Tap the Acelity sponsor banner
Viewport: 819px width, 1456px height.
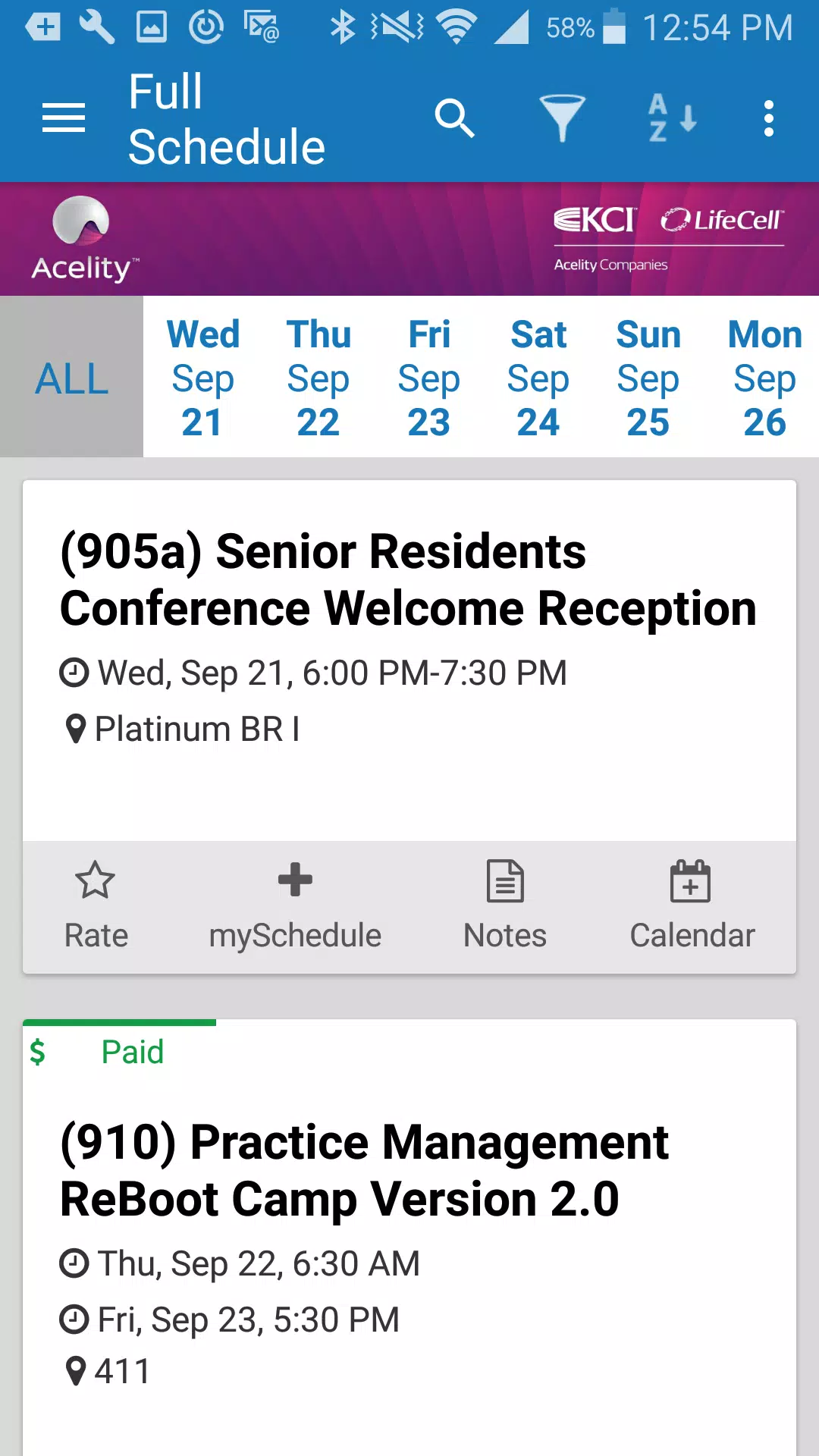[409, 239]
